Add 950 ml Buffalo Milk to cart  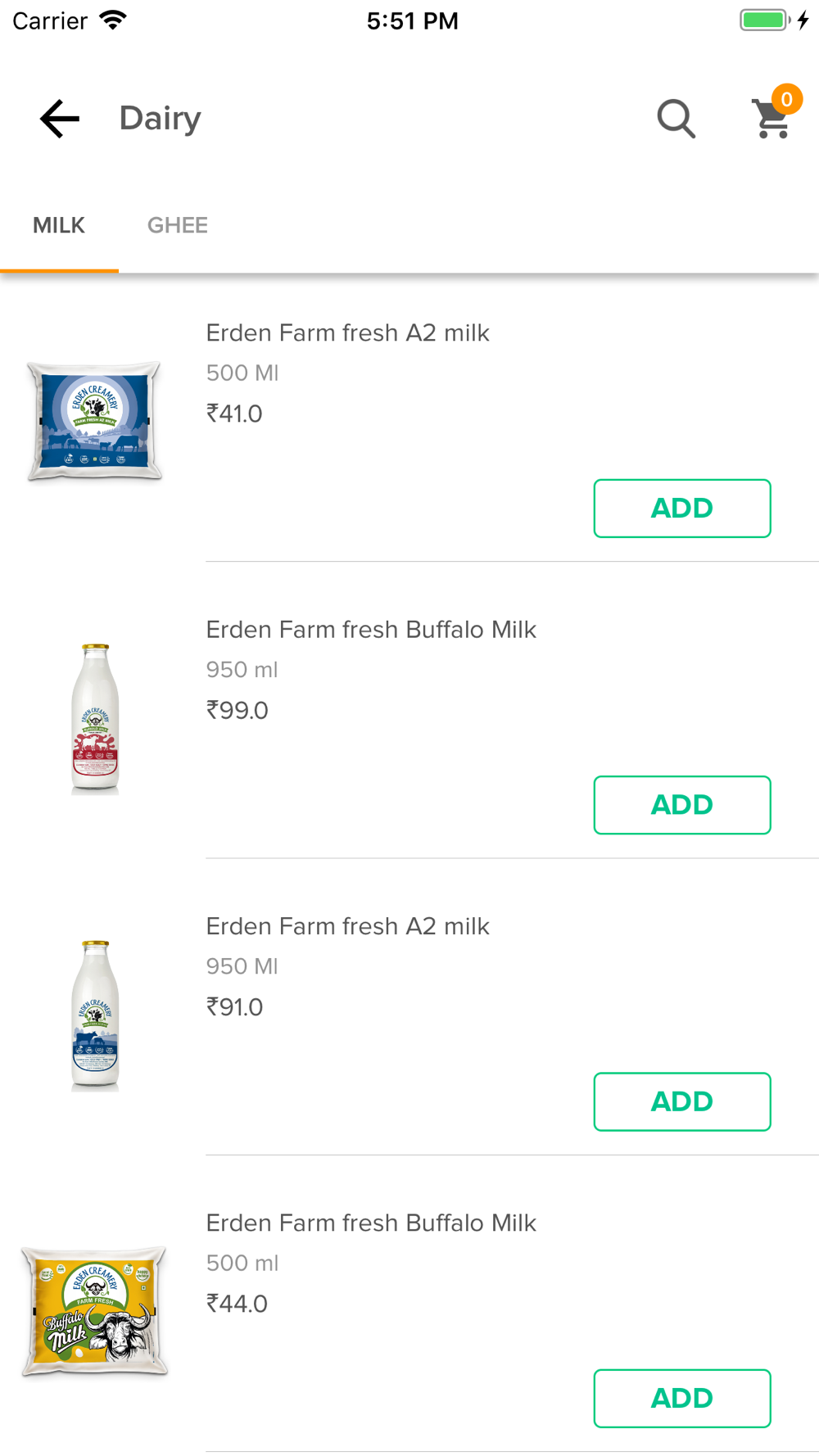tap(682, 804)
